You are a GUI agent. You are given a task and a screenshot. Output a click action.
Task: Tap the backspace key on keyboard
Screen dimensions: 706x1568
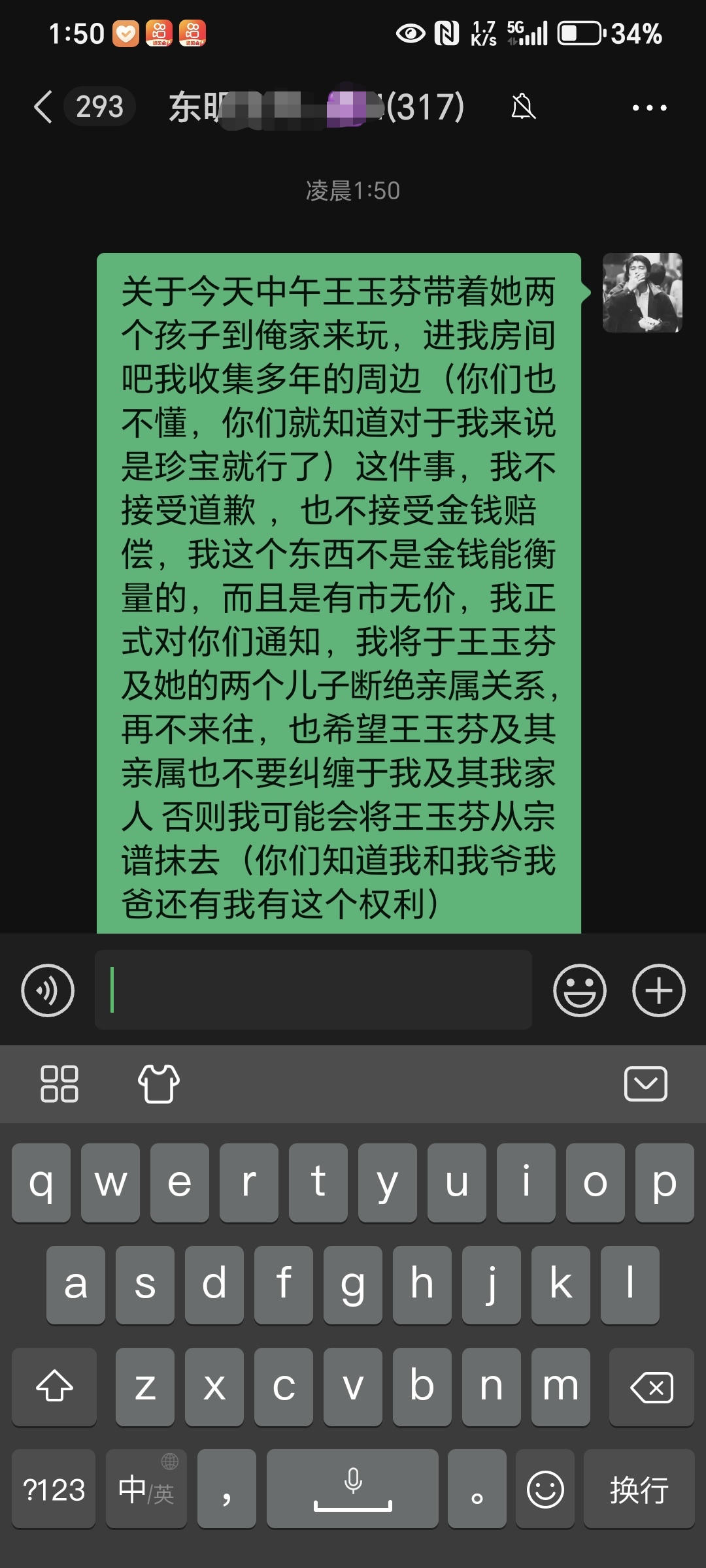click(x=652, y=1387)
